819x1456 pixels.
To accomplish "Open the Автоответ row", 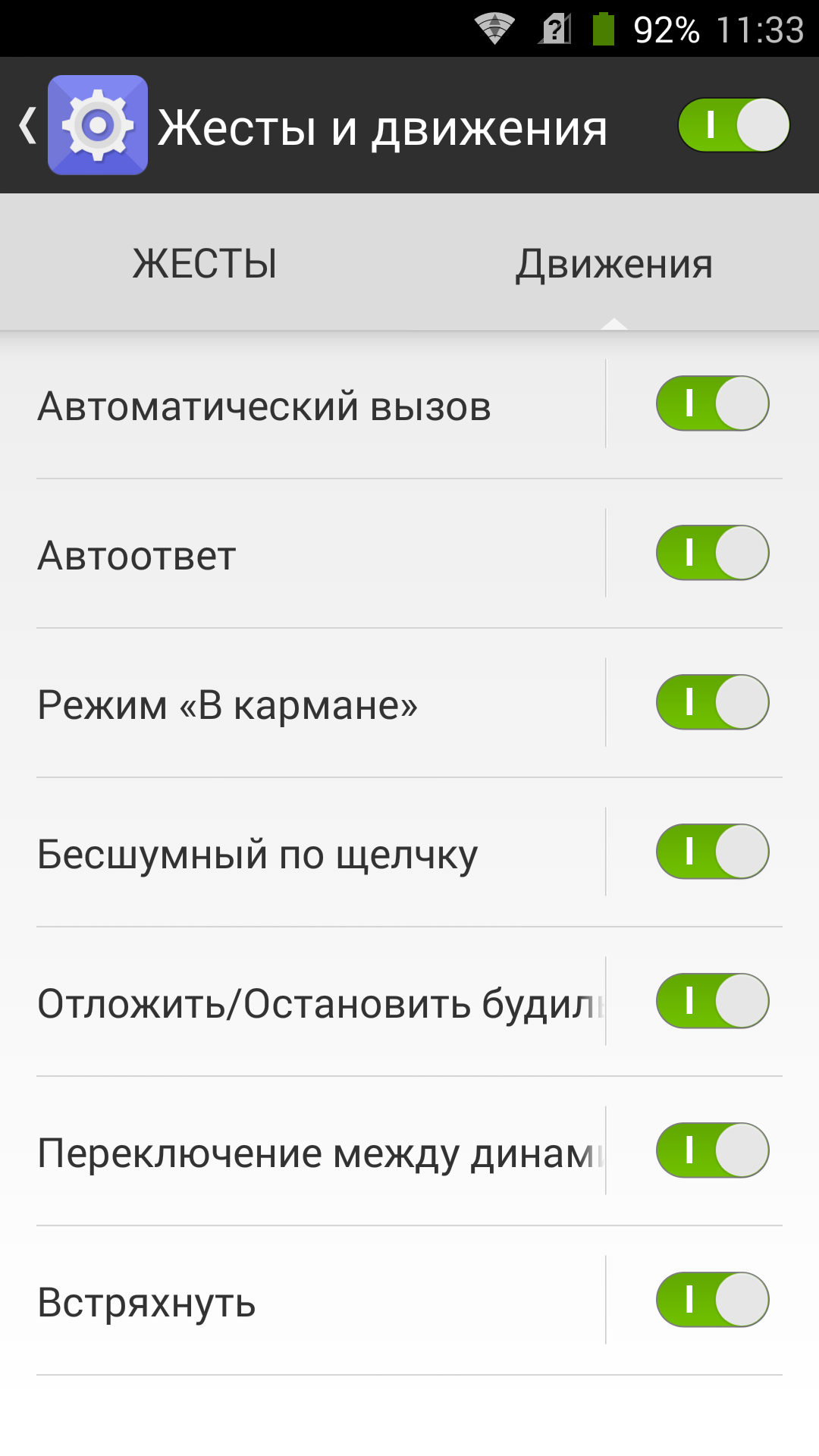I will click(x=303, y=554).
